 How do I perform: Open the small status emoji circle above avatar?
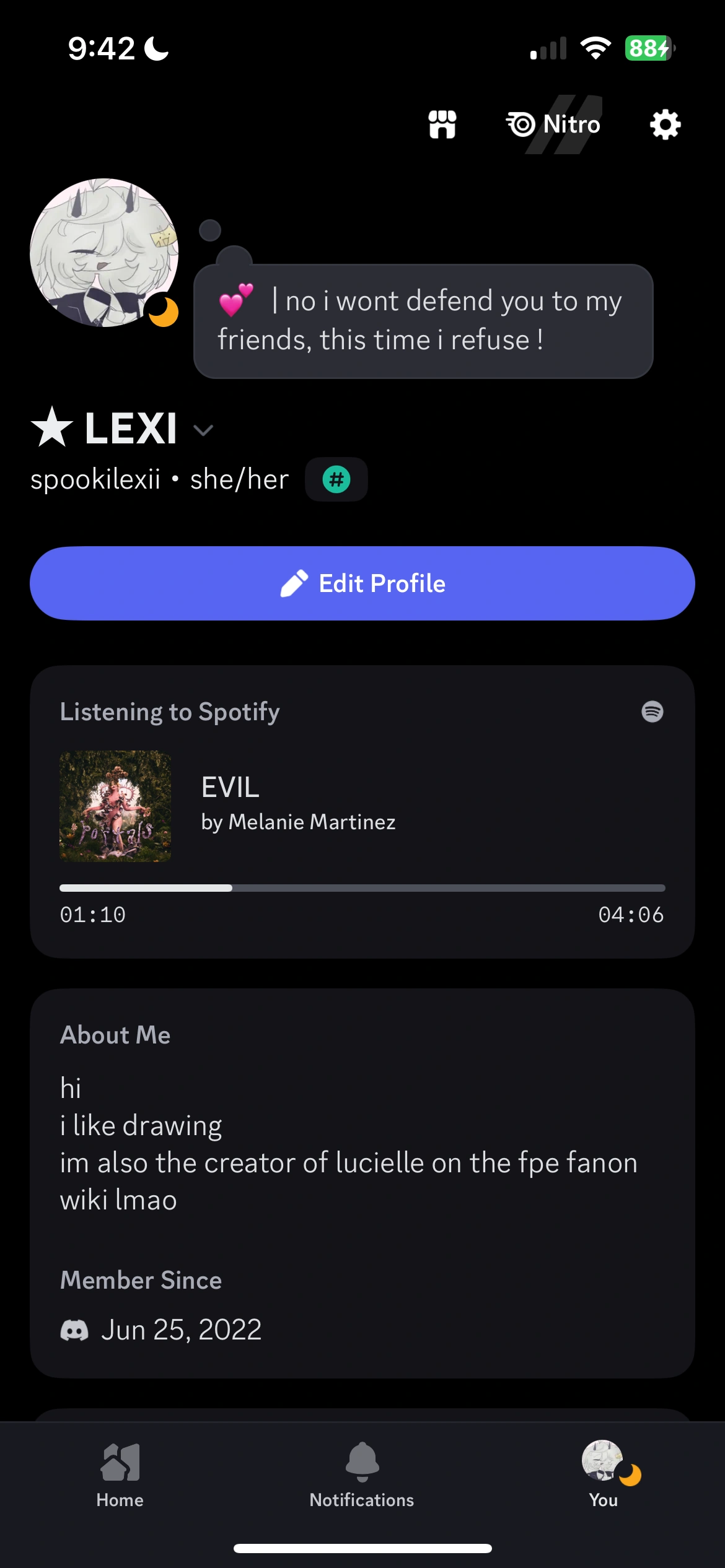click(x=211, y=230)
